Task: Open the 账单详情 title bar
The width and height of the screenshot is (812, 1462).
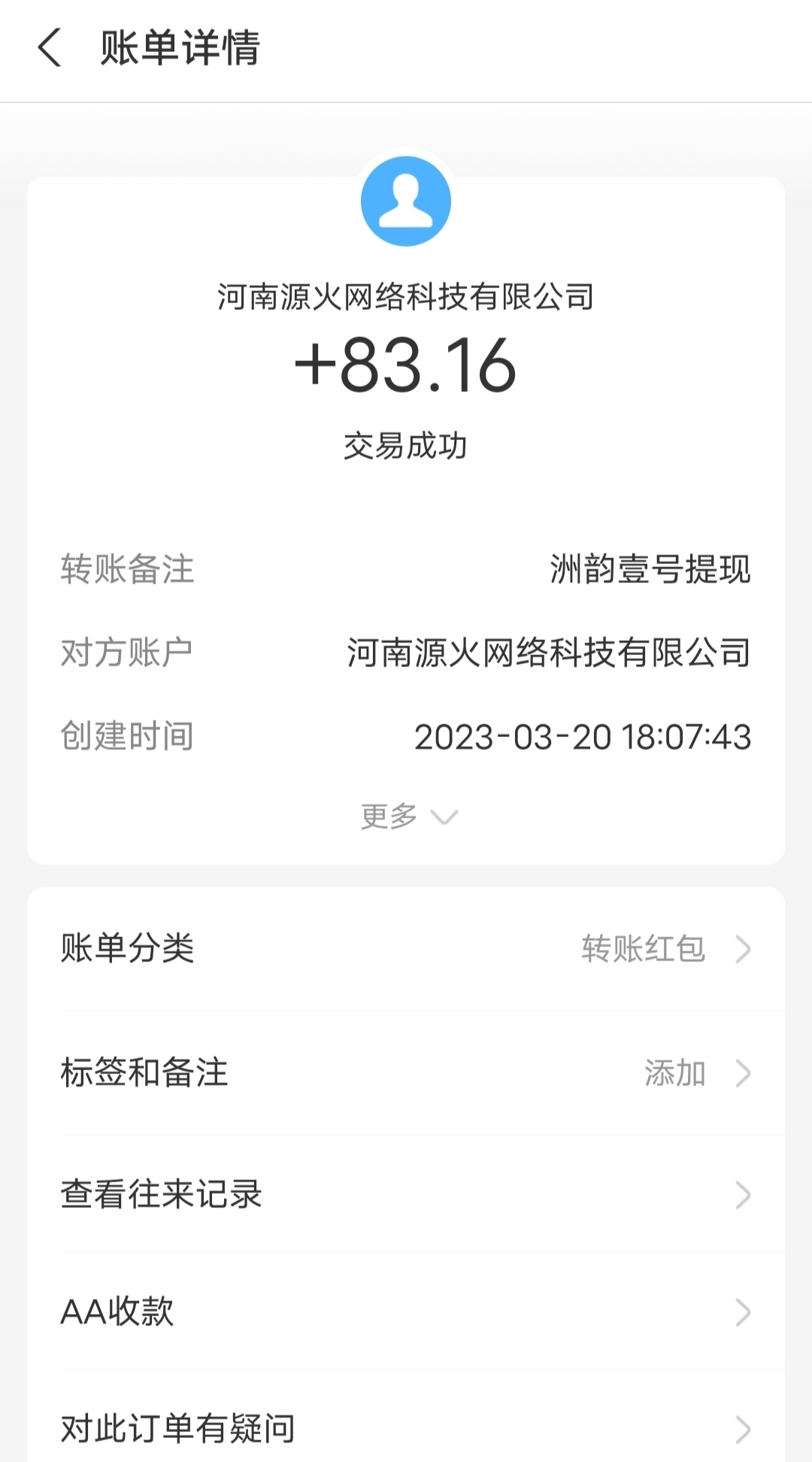Action: (x=180, y=47)
